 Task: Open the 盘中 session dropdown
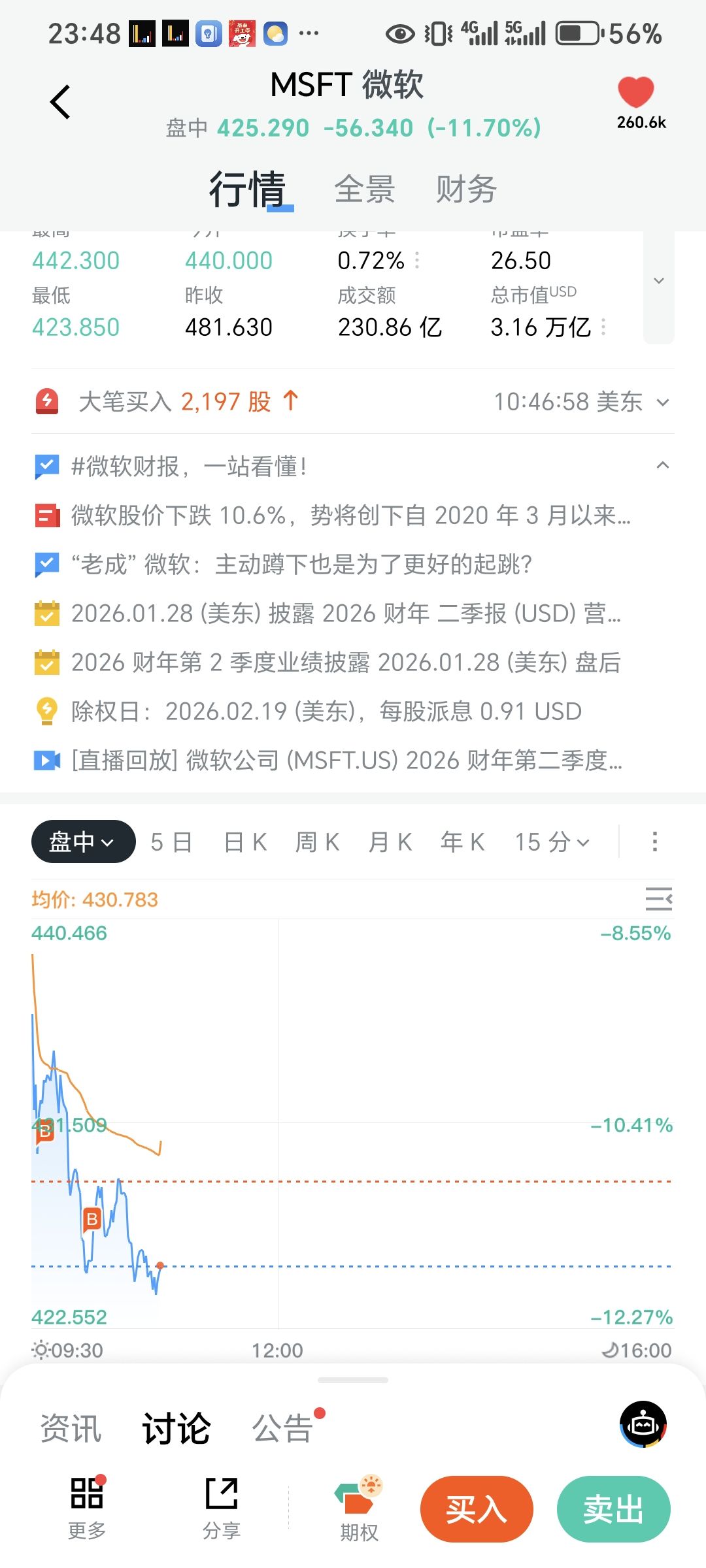click(x=83, y=841)
